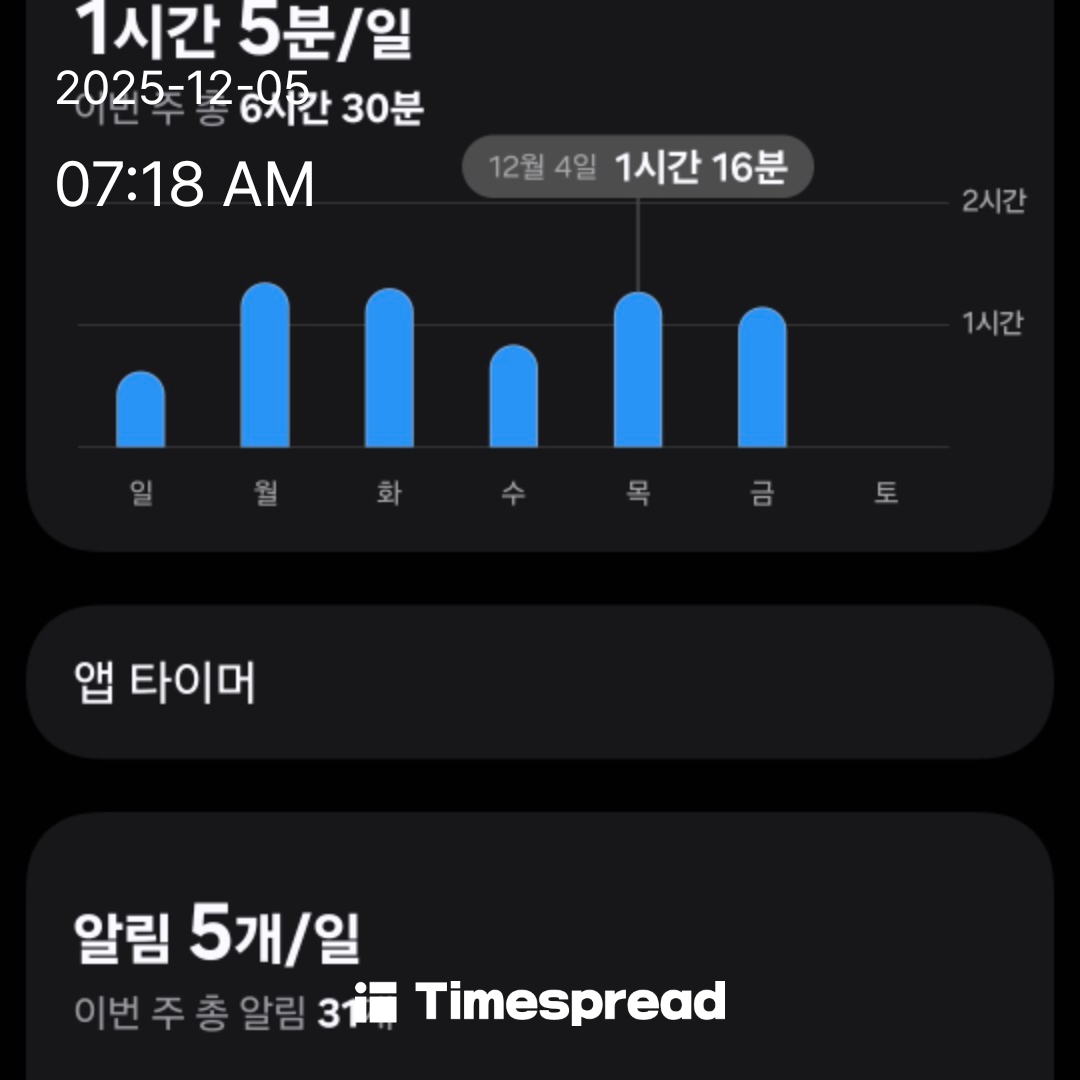Image resolution: width=1080 pixels, height=1080 pixels.
Task: Select the Tuesday (화) usage bar
Action: 389,370
